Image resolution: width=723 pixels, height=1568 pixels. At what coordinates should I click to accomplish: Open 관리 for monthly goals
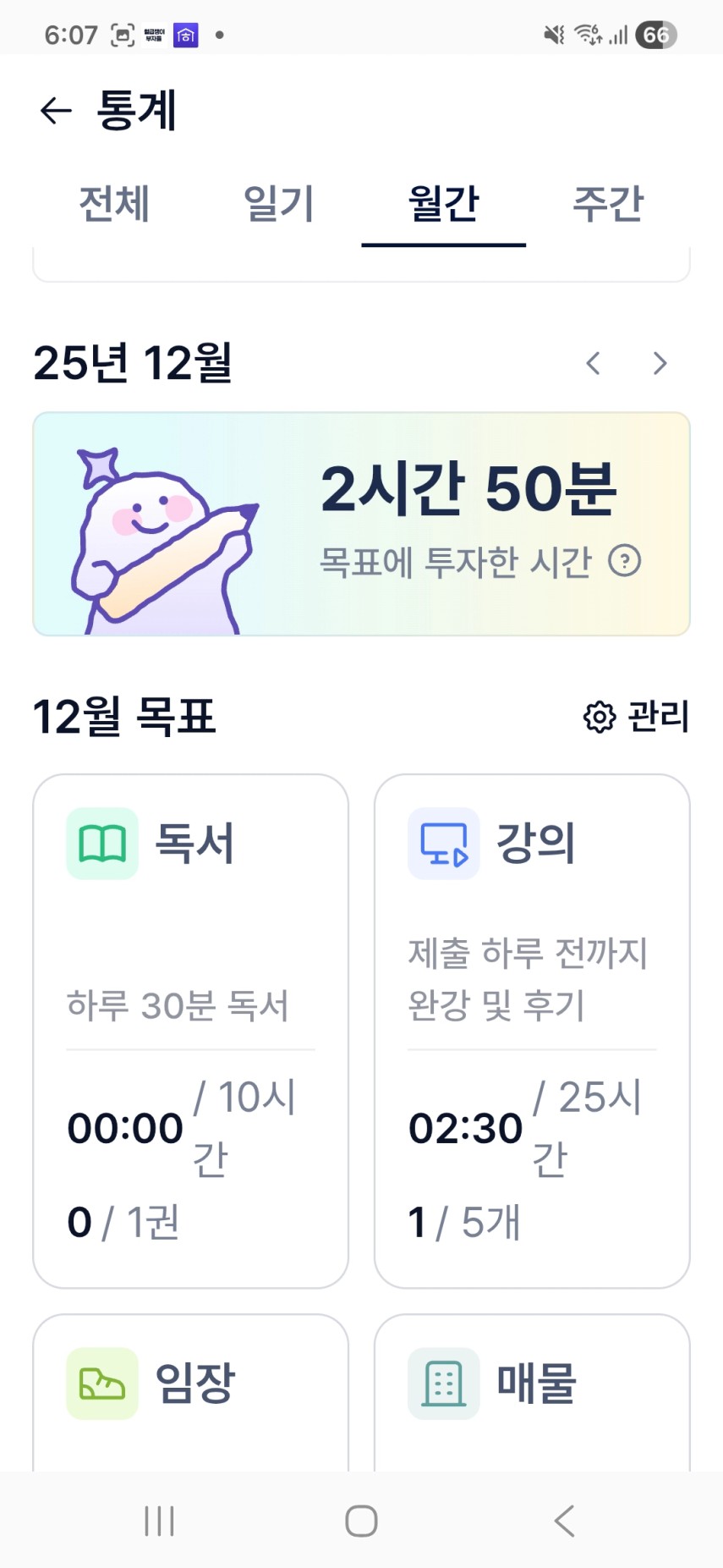pyautogui.click(x=637, y=717)
